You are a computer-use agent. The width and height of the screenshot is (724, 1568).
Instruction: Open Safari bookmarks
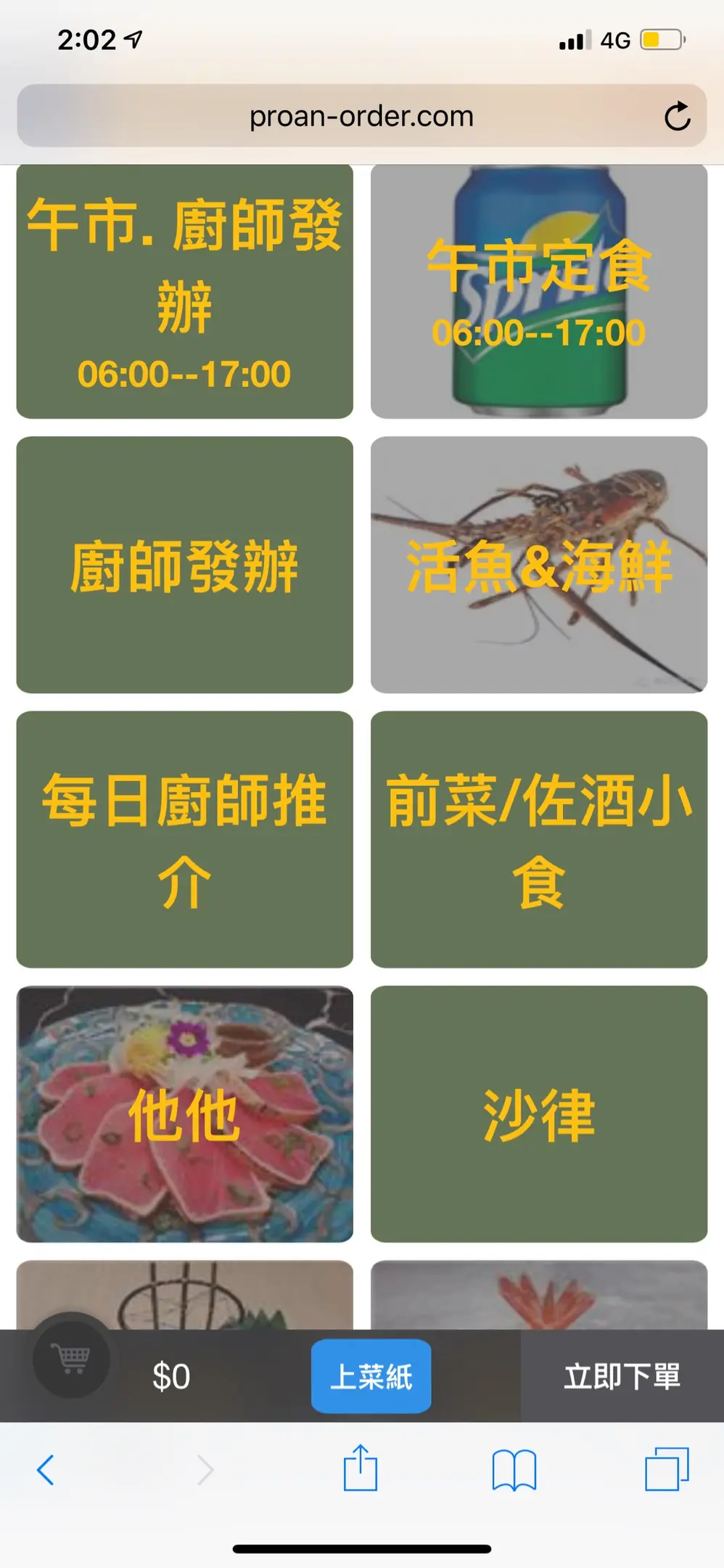tap(514, 1470)
